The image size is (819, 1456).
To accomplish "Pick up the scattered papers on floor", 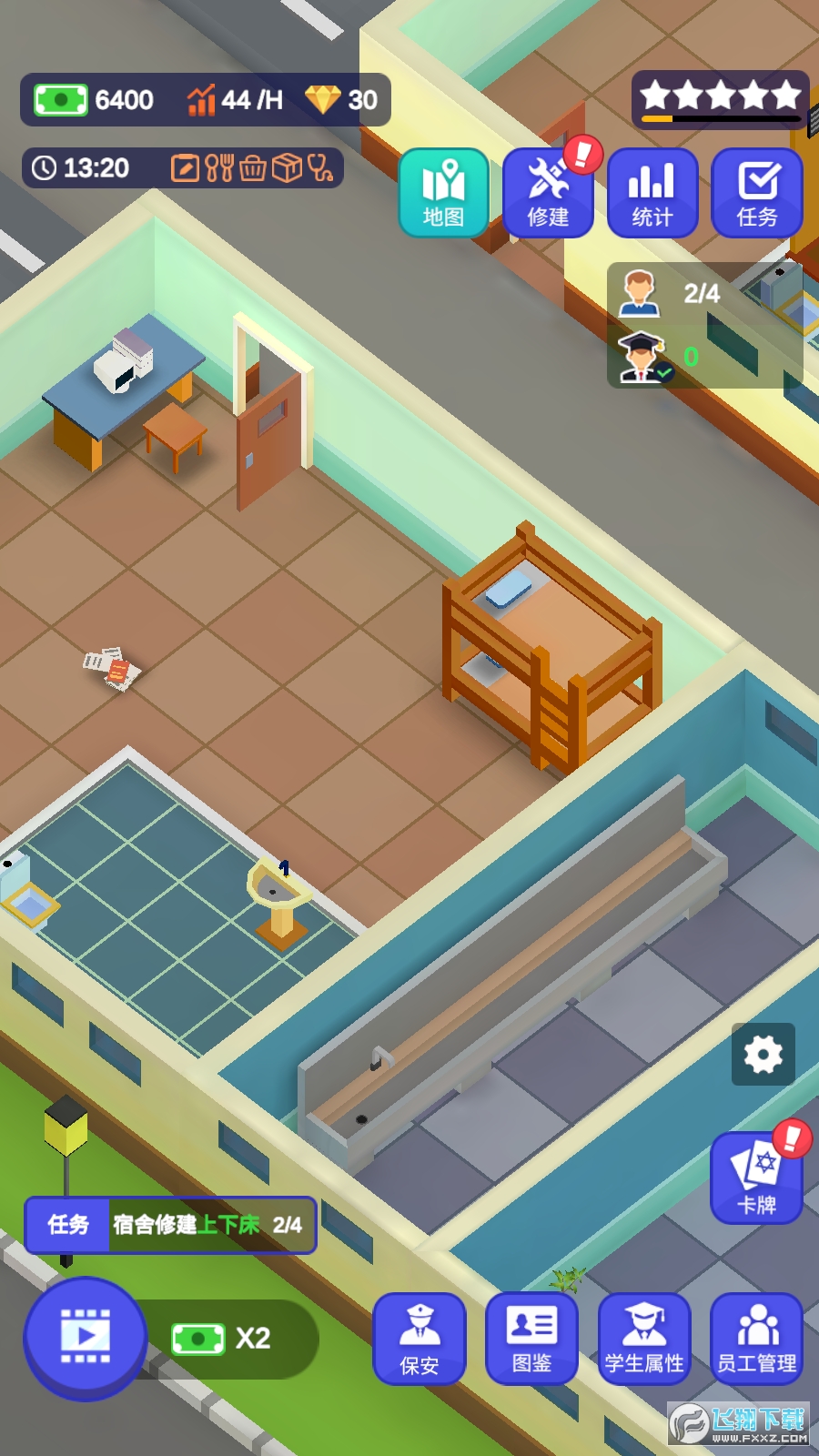I will coord(113,669).
